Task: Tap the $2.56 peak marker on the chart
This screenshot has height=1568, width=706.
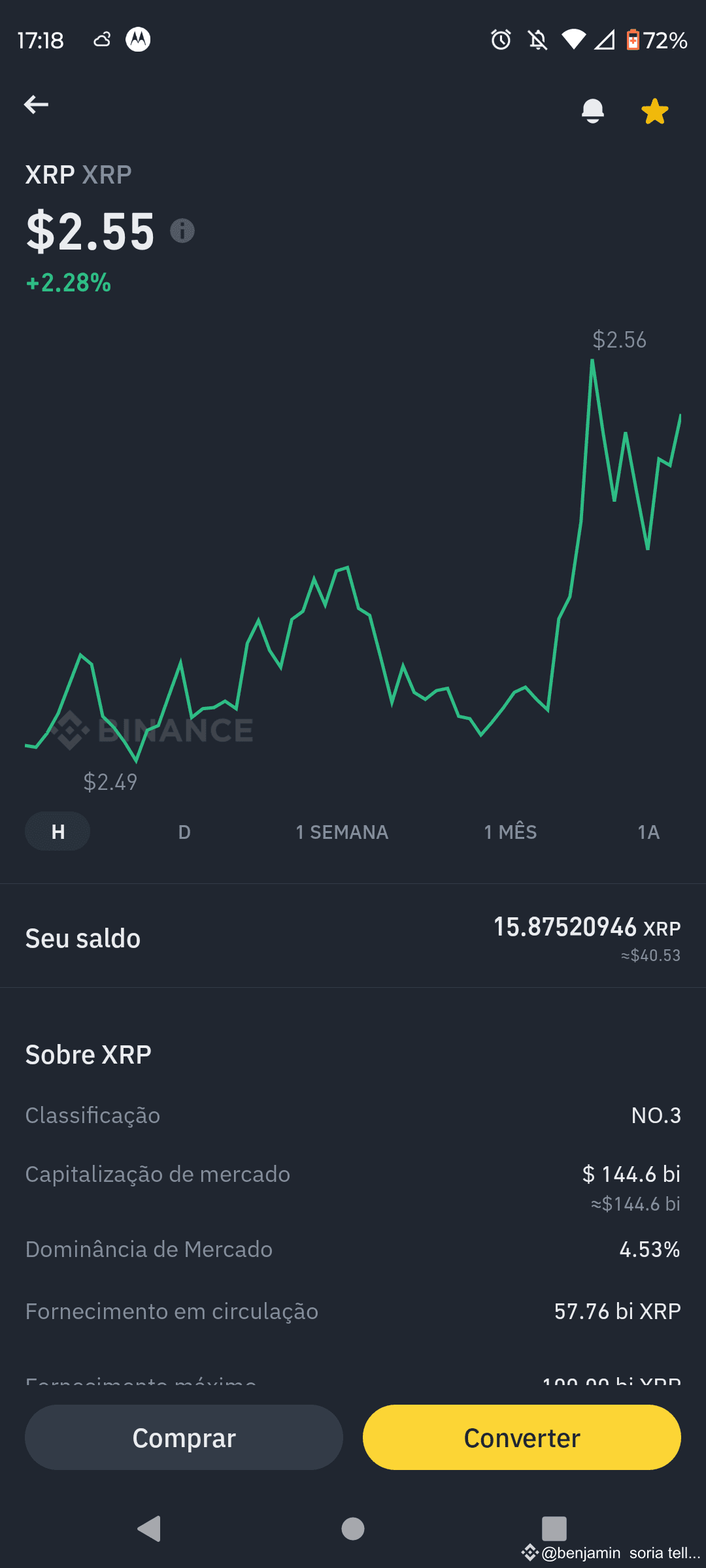Action: pos(620,340)
